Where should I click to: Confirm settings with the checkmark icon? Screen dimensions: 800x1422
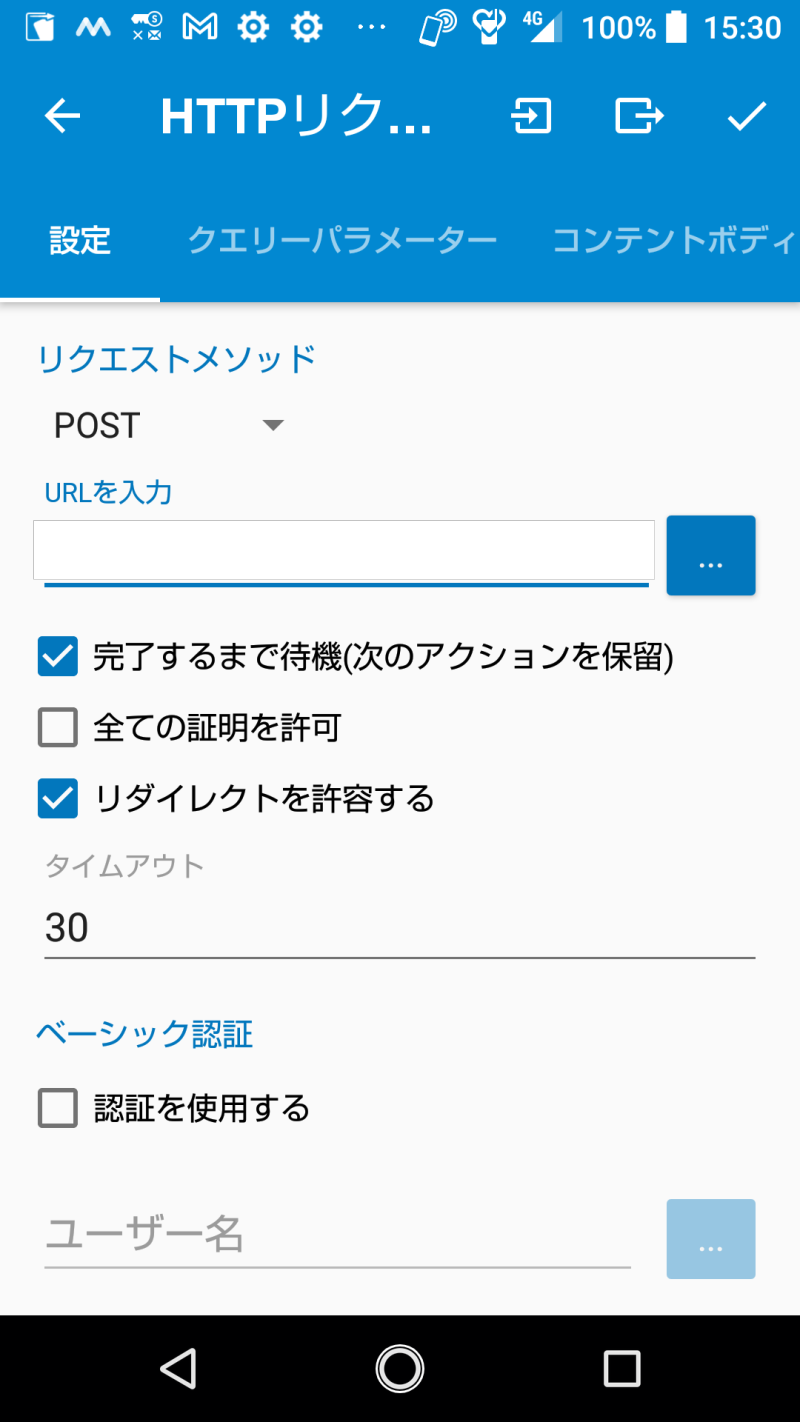746,117
